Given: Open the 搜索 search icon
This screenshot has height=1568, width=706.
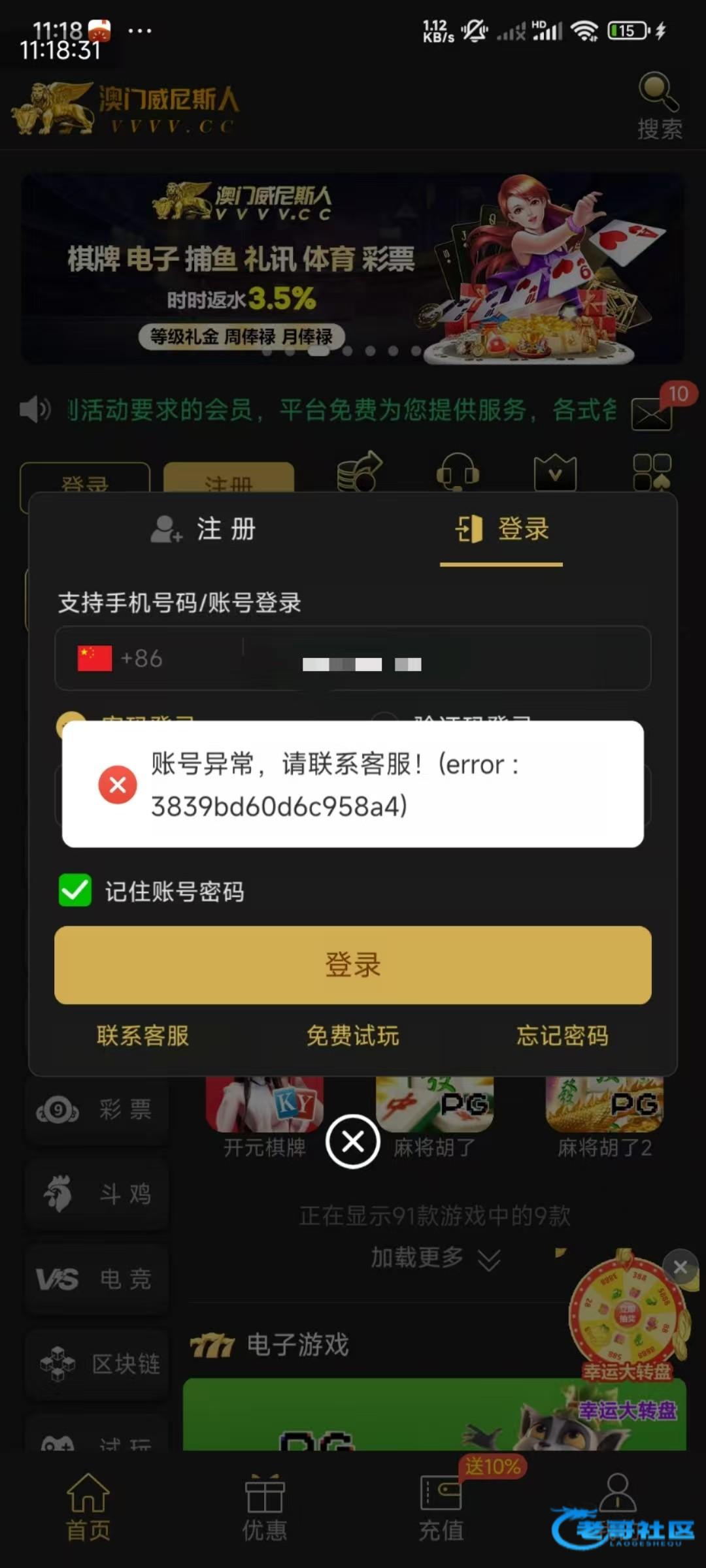Looking at the screenshot, I should (659, 106).
